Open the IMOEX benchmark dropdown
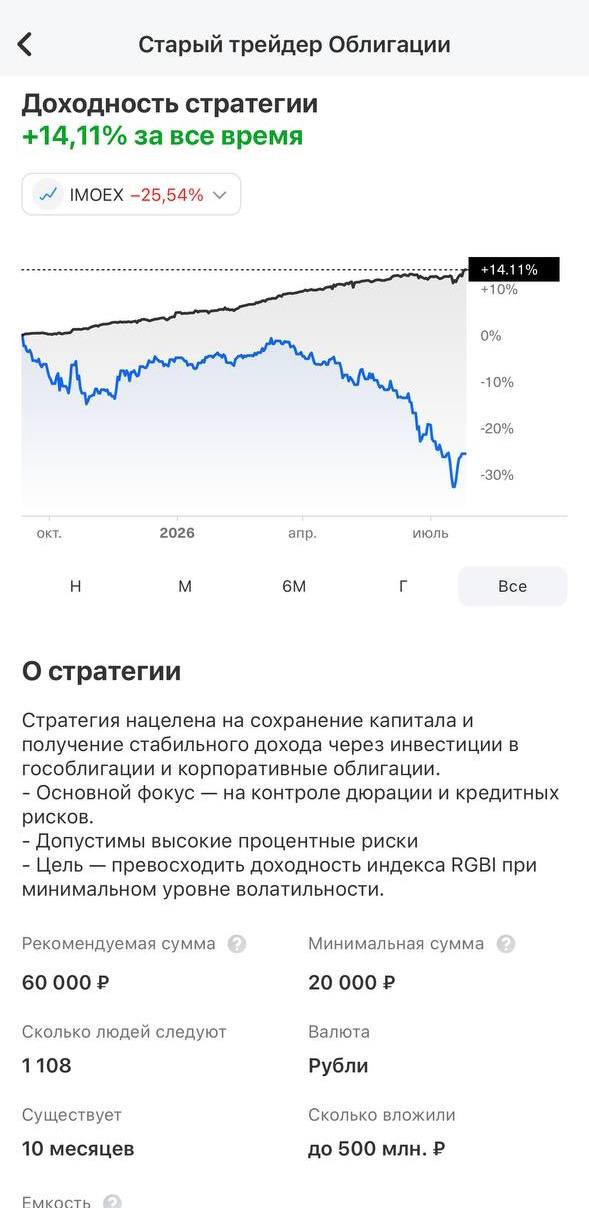 [131, 195]
